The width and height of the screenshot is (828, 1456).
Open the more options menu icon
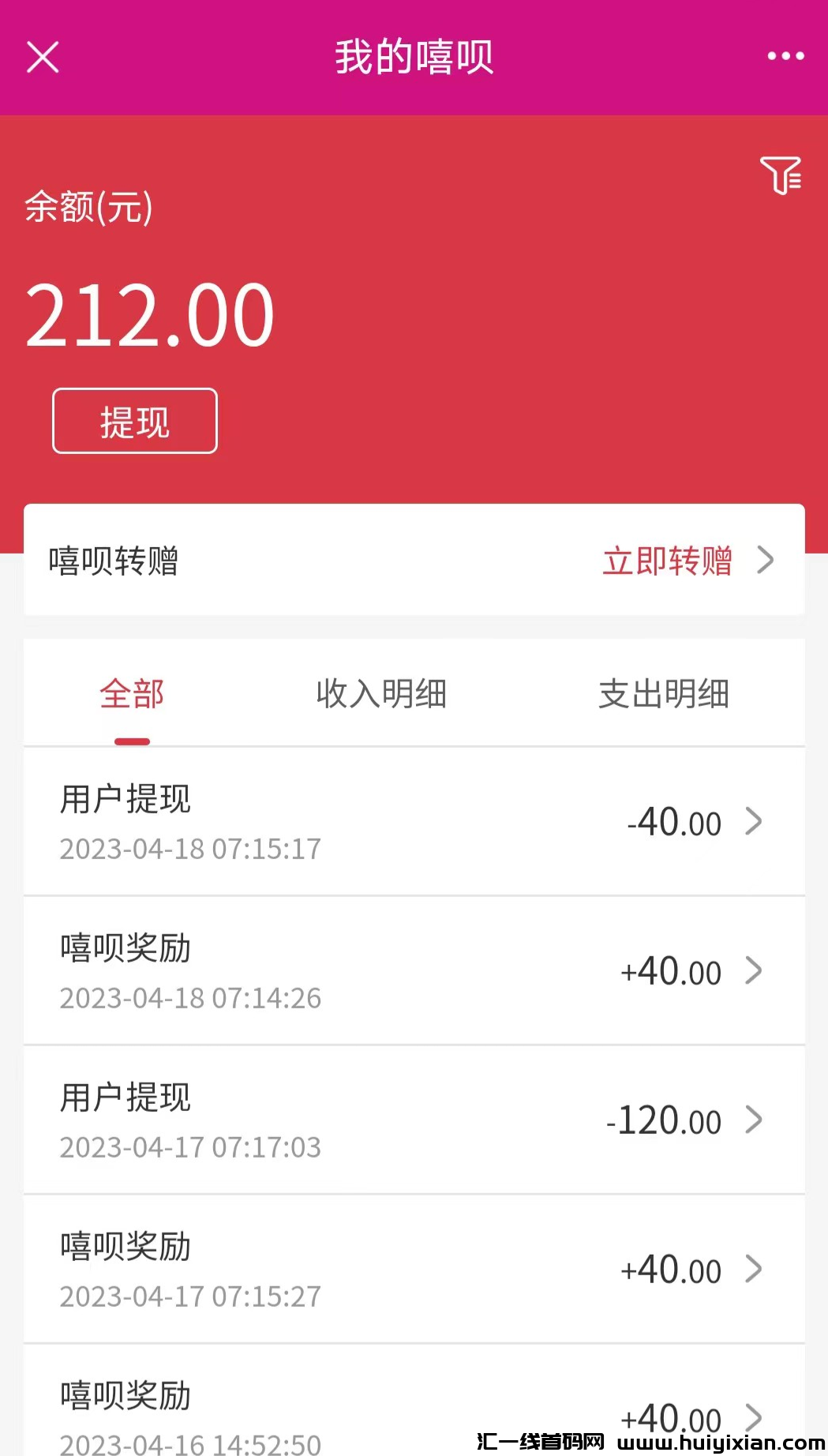pos(784,56)
